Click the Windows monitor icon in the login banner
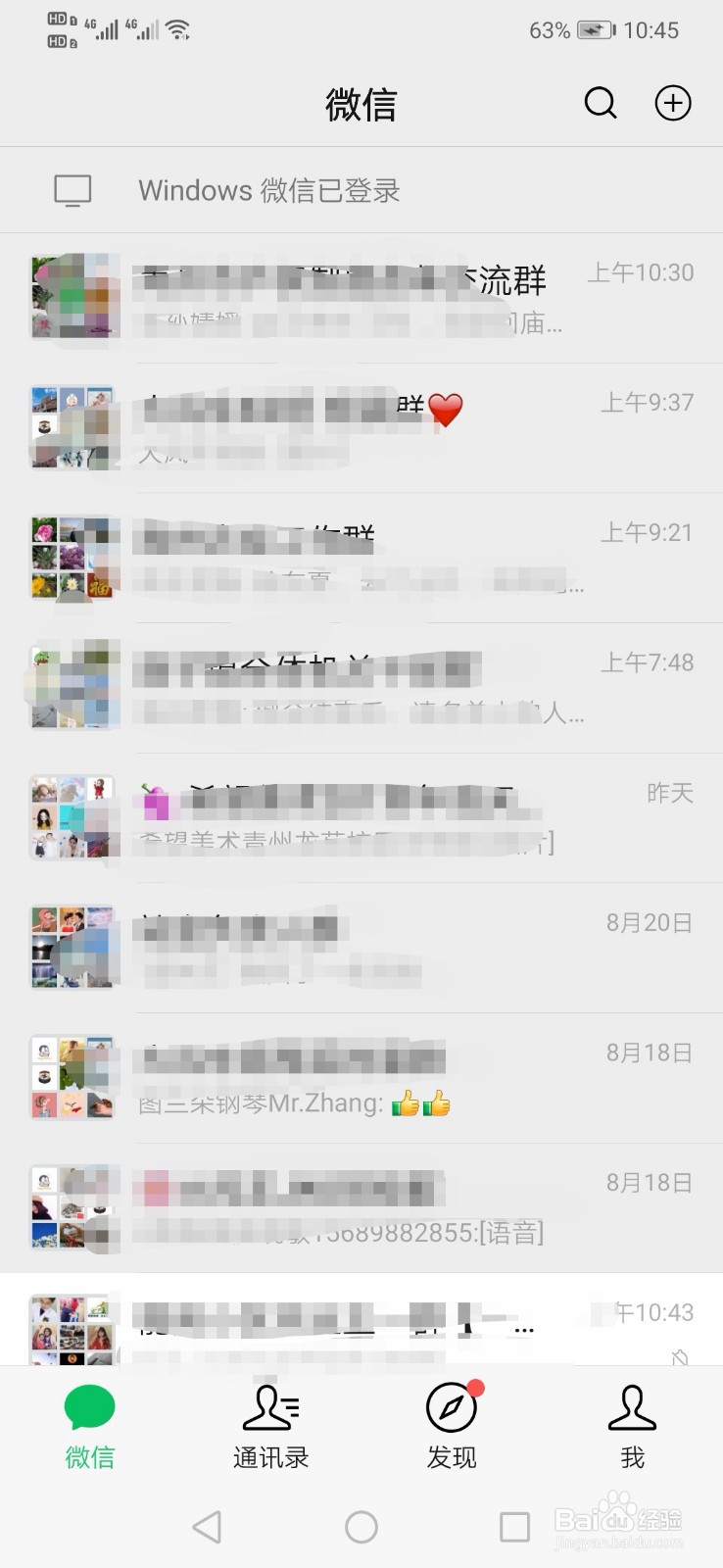Screen dimensions: 723x1568 click(x=73, y=189)
